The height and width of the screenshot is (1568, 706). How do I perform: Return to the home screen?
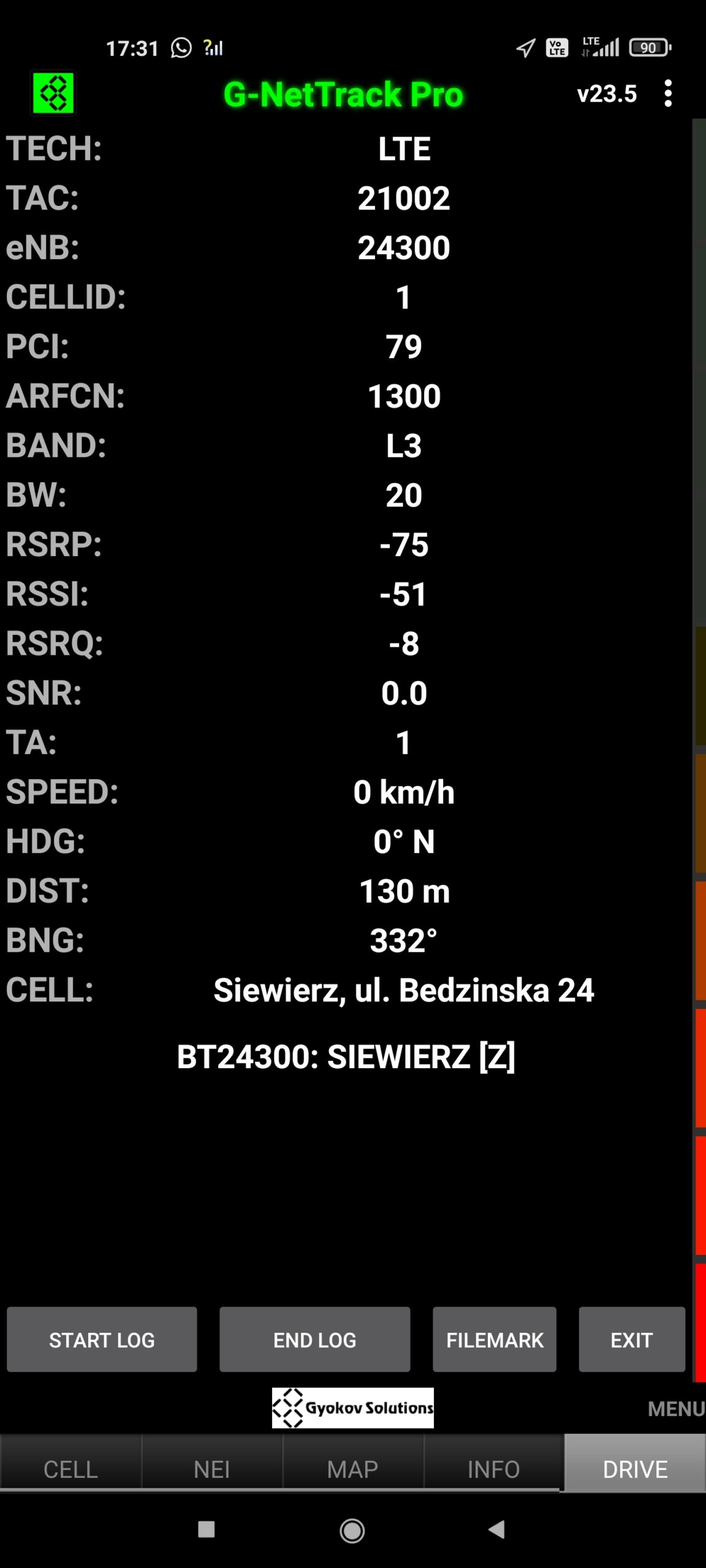352,1530
